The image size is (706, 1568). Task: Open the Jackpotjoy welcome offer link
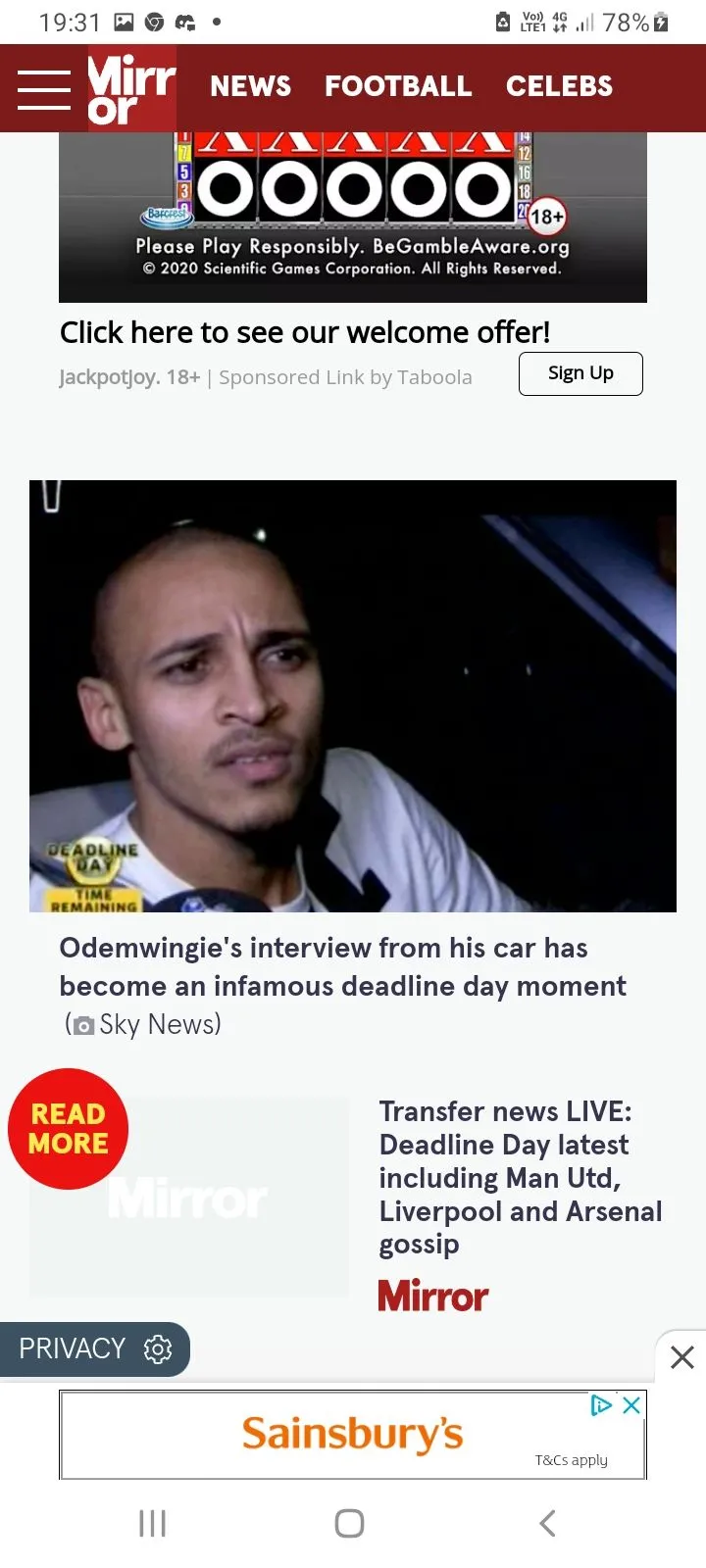pyautogui.click(x=304, y=333)
